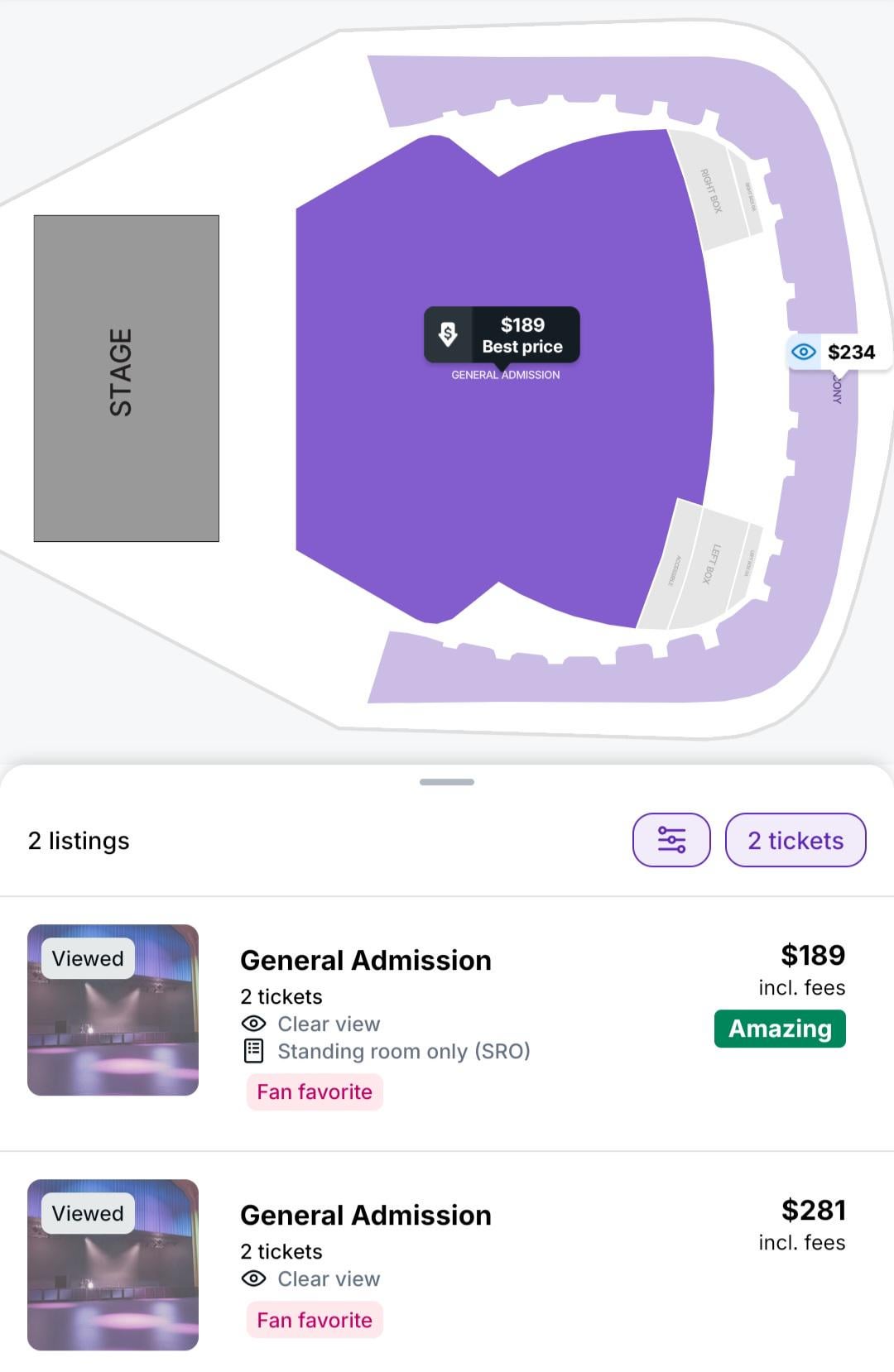Screen dimensions: 894x1372
Task: Open the filters button
Action: click(x=671, y=840)
